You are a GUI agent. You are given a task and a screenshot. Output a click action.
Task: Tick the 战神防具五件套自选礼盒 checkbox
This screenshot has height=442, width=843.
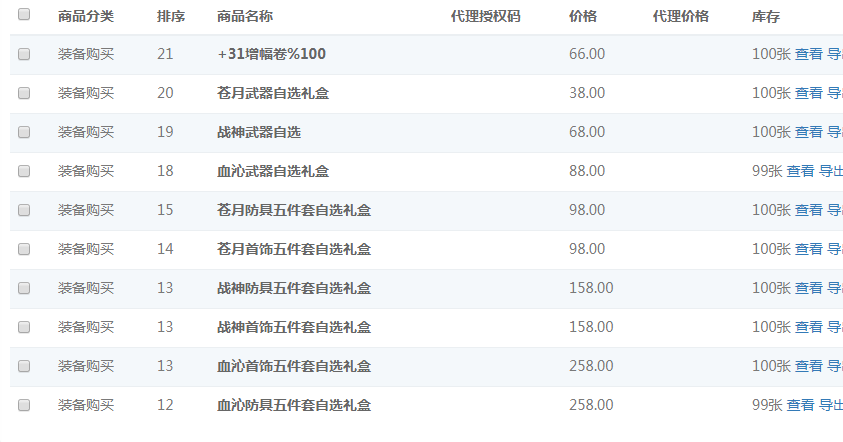click(x=24, y=288)
